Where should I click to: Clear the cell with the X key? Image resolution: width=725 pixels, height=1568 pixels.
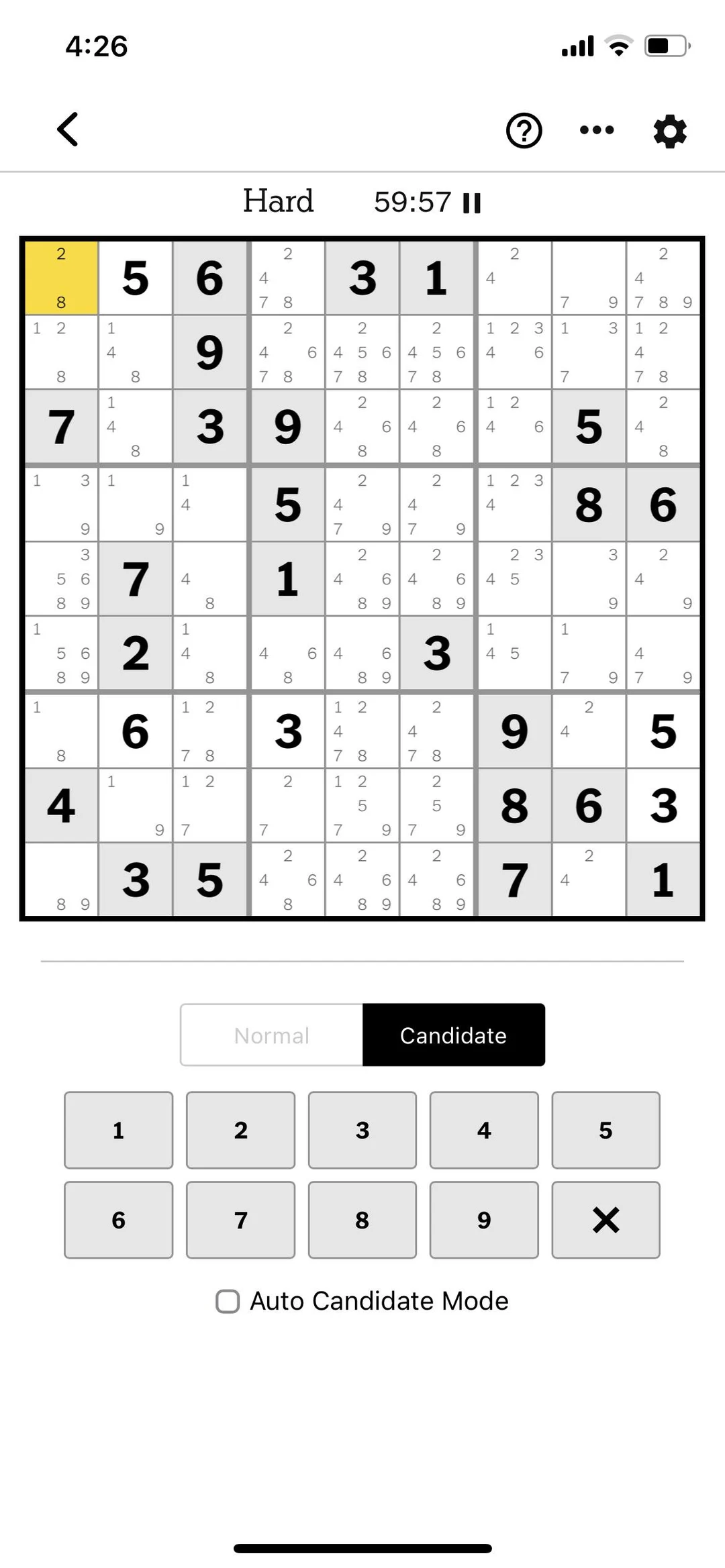pos(606,1220)
